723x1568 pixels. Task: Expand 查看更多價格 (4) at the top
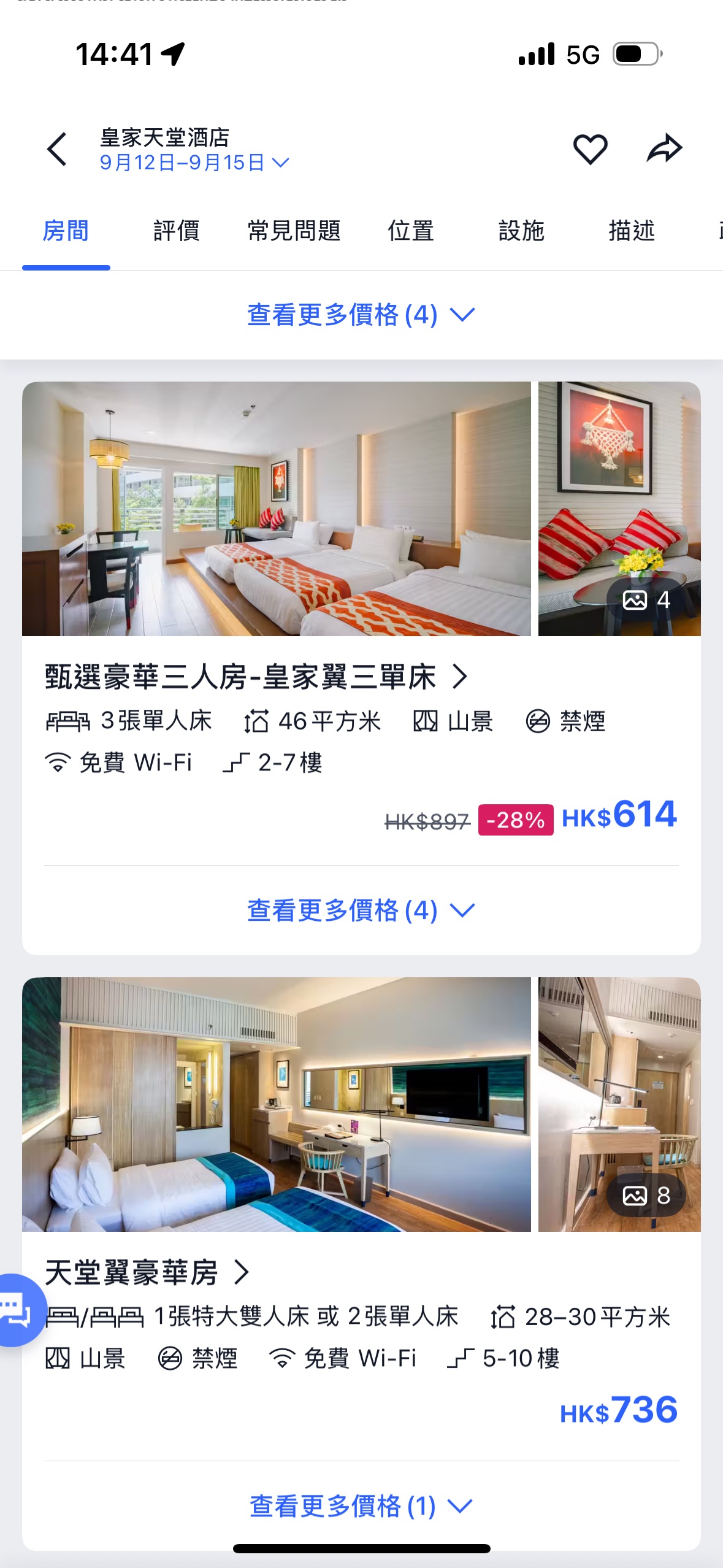(362, 315)
